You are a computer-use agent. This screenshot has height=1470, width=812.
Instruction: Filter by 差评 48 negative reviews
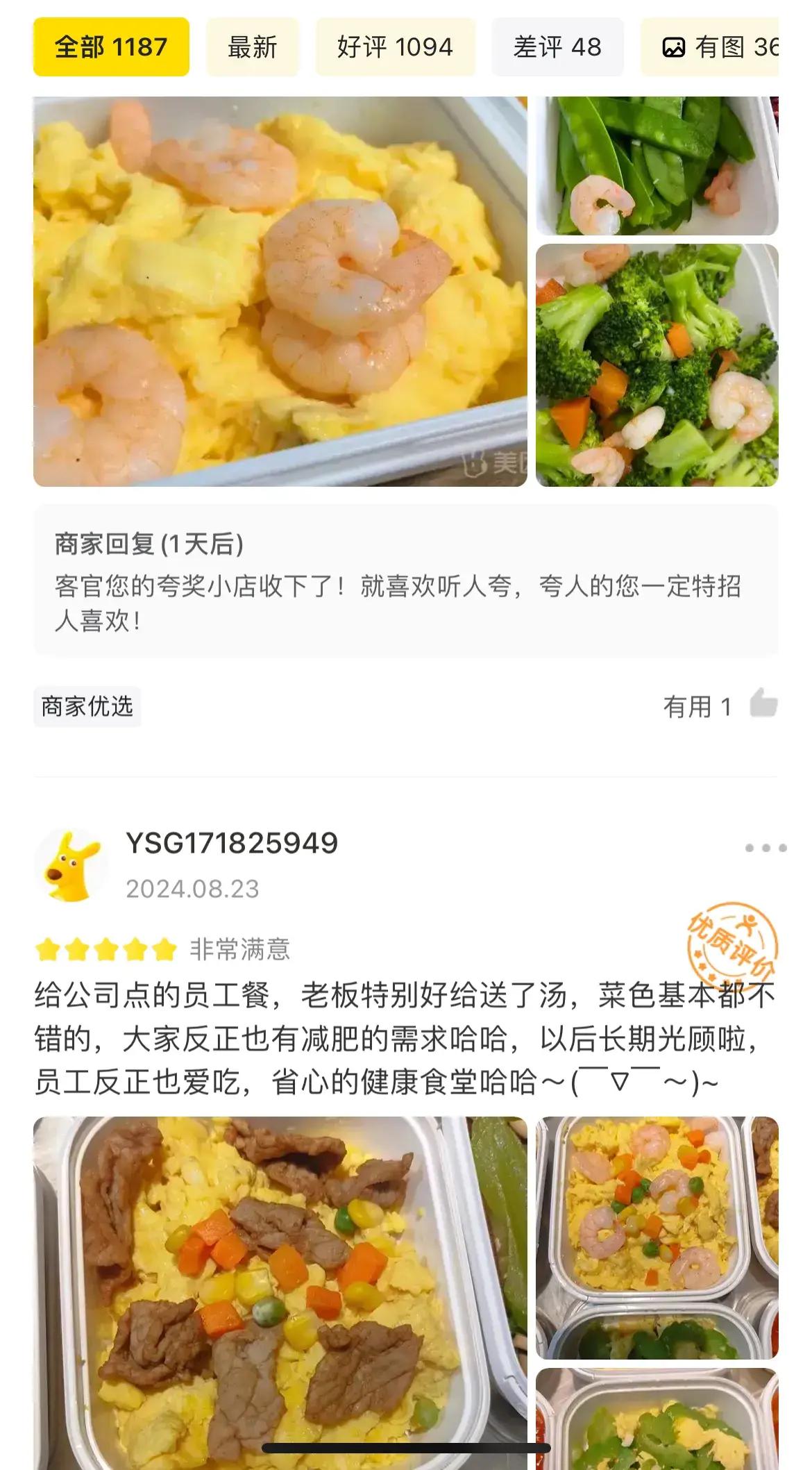click(x=557, y=47)
